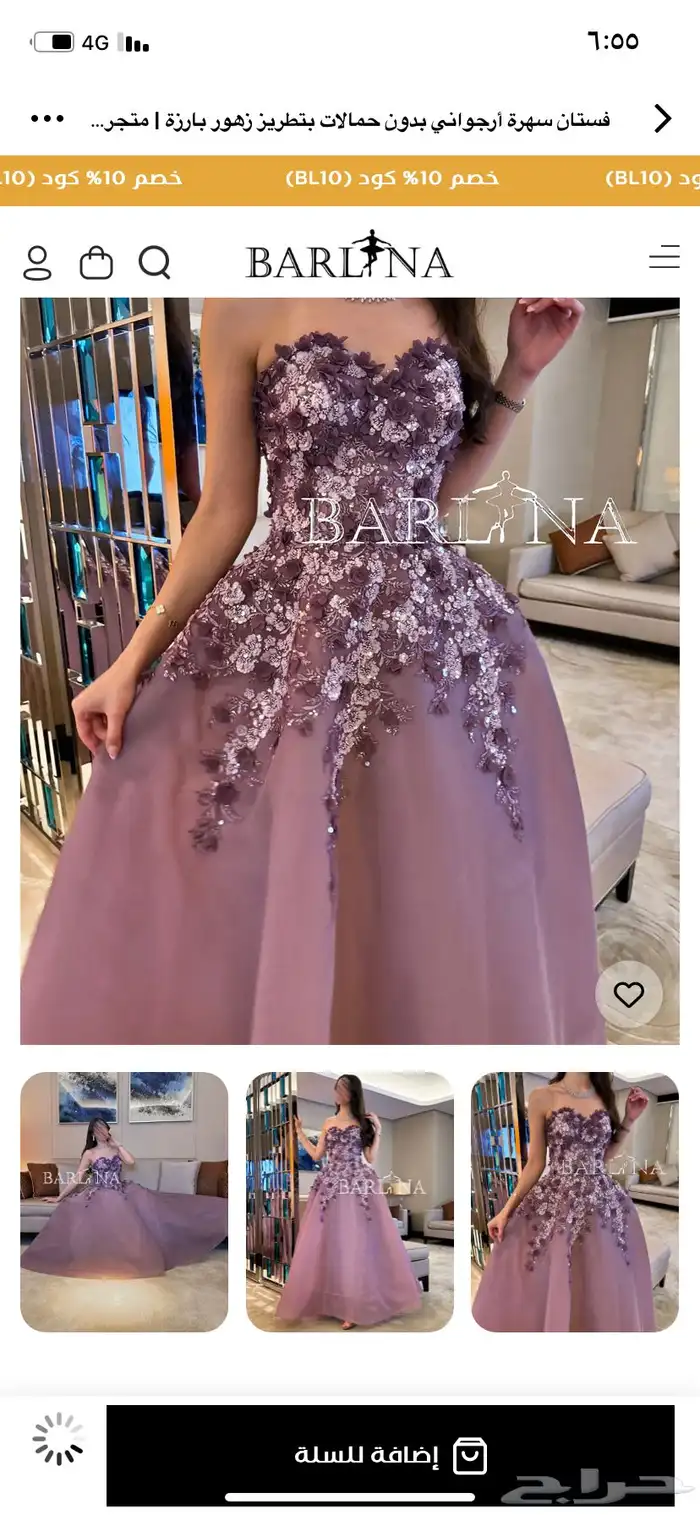Tap the forward arrow in the browser bar
The height and width of the screenshot is (1515, 700).
(662, 119)
